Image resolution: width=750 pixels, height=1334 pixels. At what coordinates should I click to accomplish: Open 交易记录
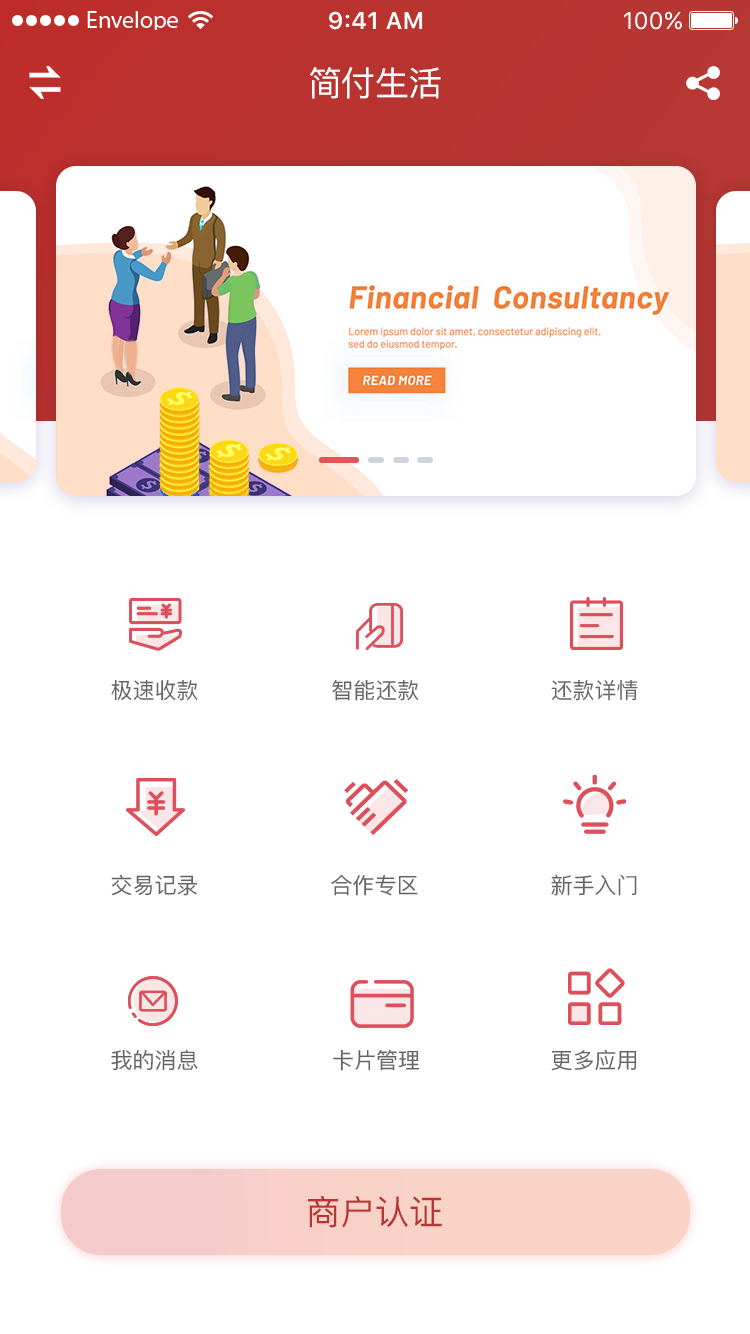[x=155, y=832]
